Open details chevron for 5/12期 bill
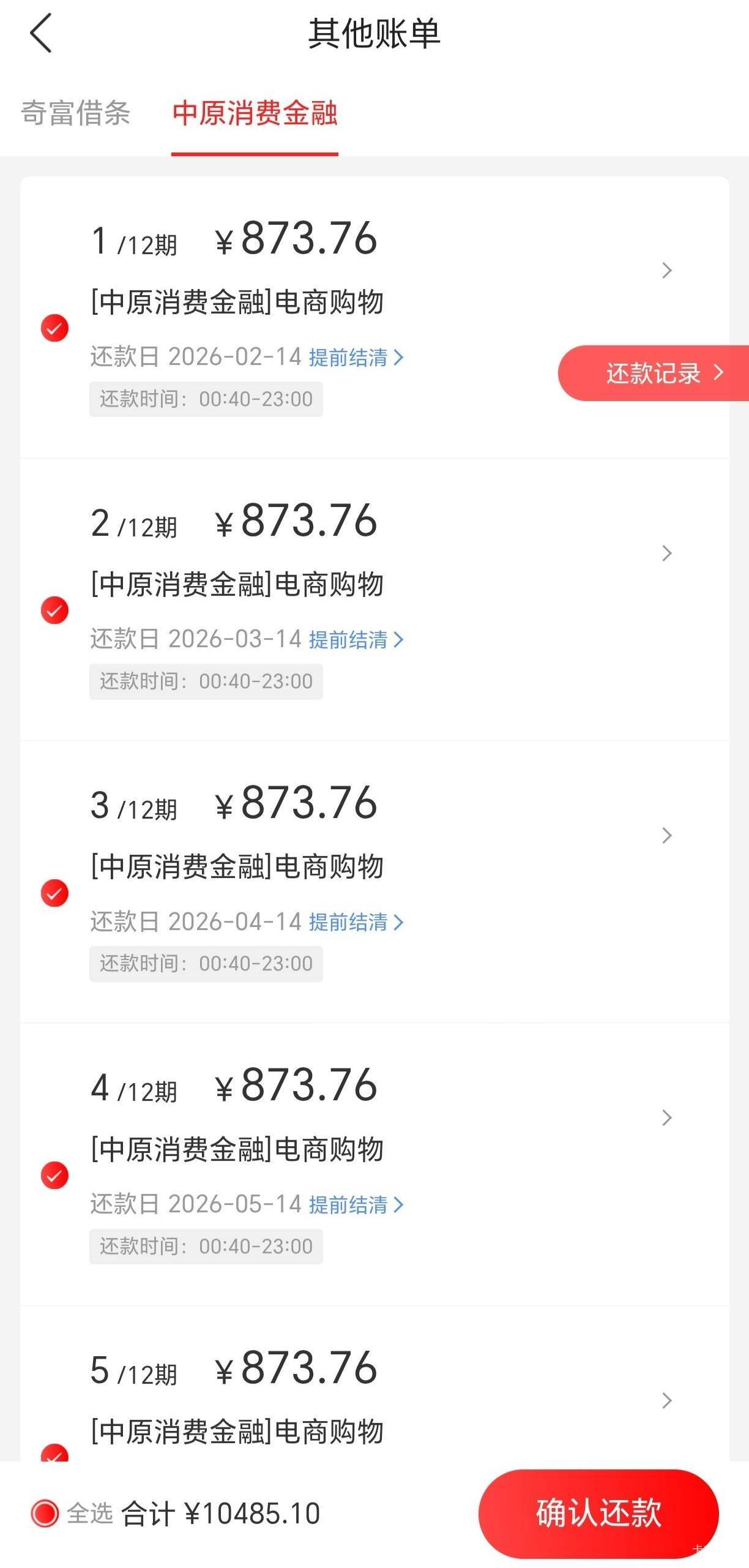The width and height of the screenshot is (749, 1568). tap(667, 1401)
